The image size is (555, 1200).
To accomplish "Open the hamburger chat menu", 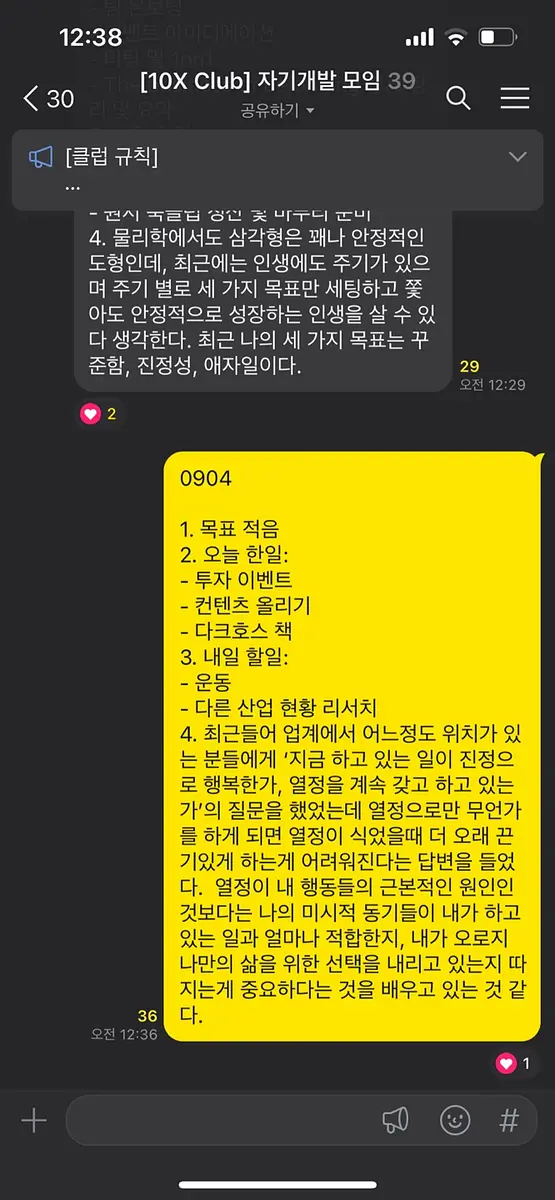I will pyautogui.click(x=514, y=97).
